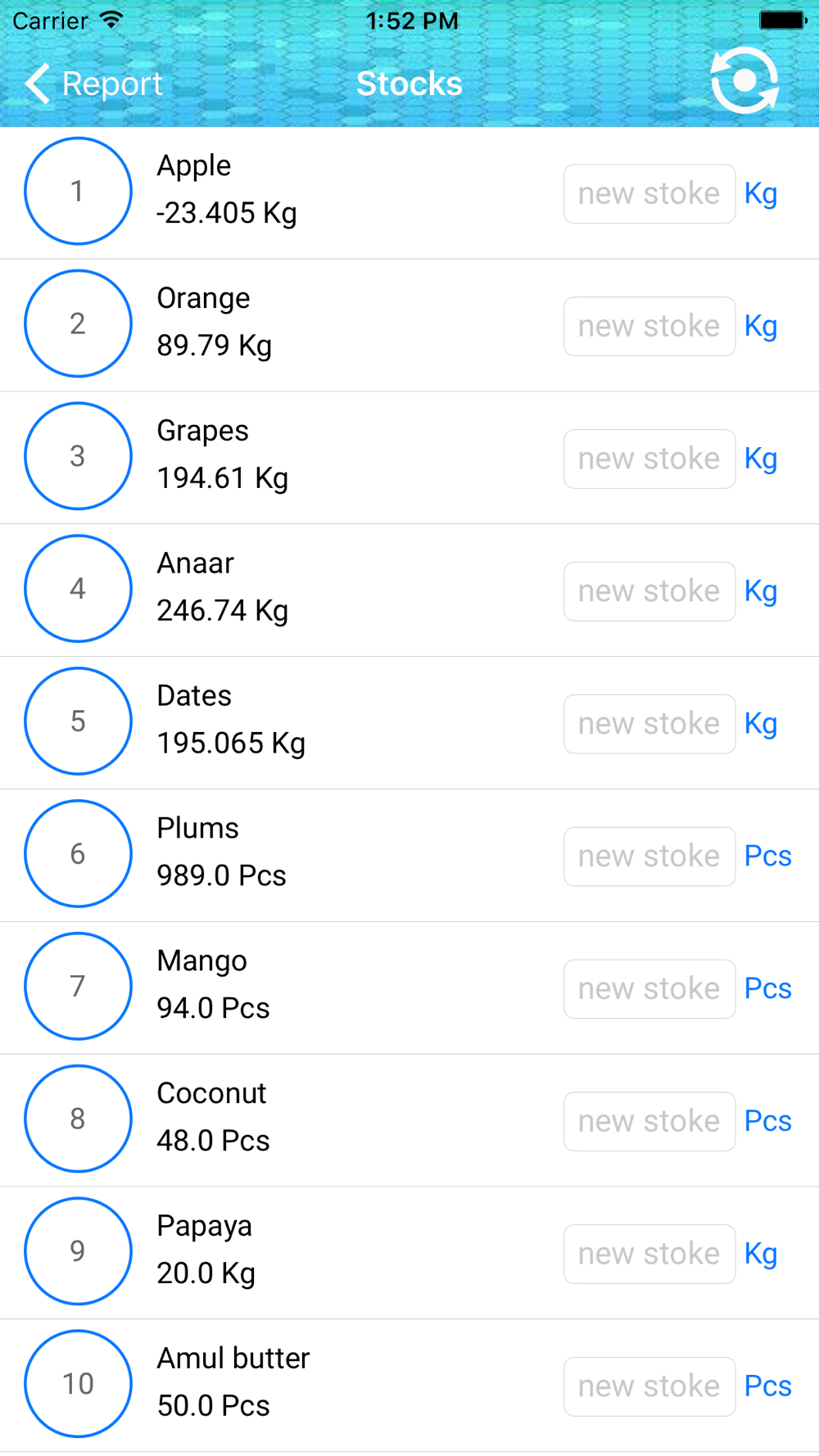
Task: Tap the Pcs unit button for Coconut
Action: [x=767, y=1122]
